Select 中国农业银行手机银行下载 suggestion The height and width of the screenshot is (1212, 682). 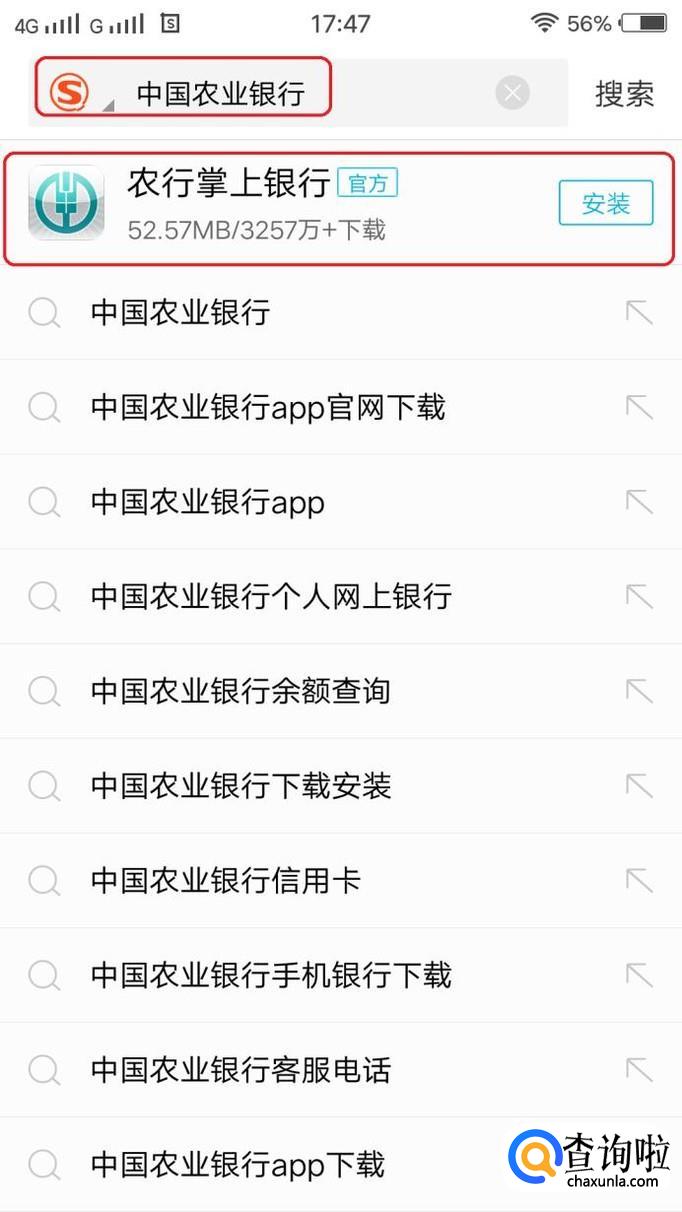pyautogui.click(x=271, y=975)
